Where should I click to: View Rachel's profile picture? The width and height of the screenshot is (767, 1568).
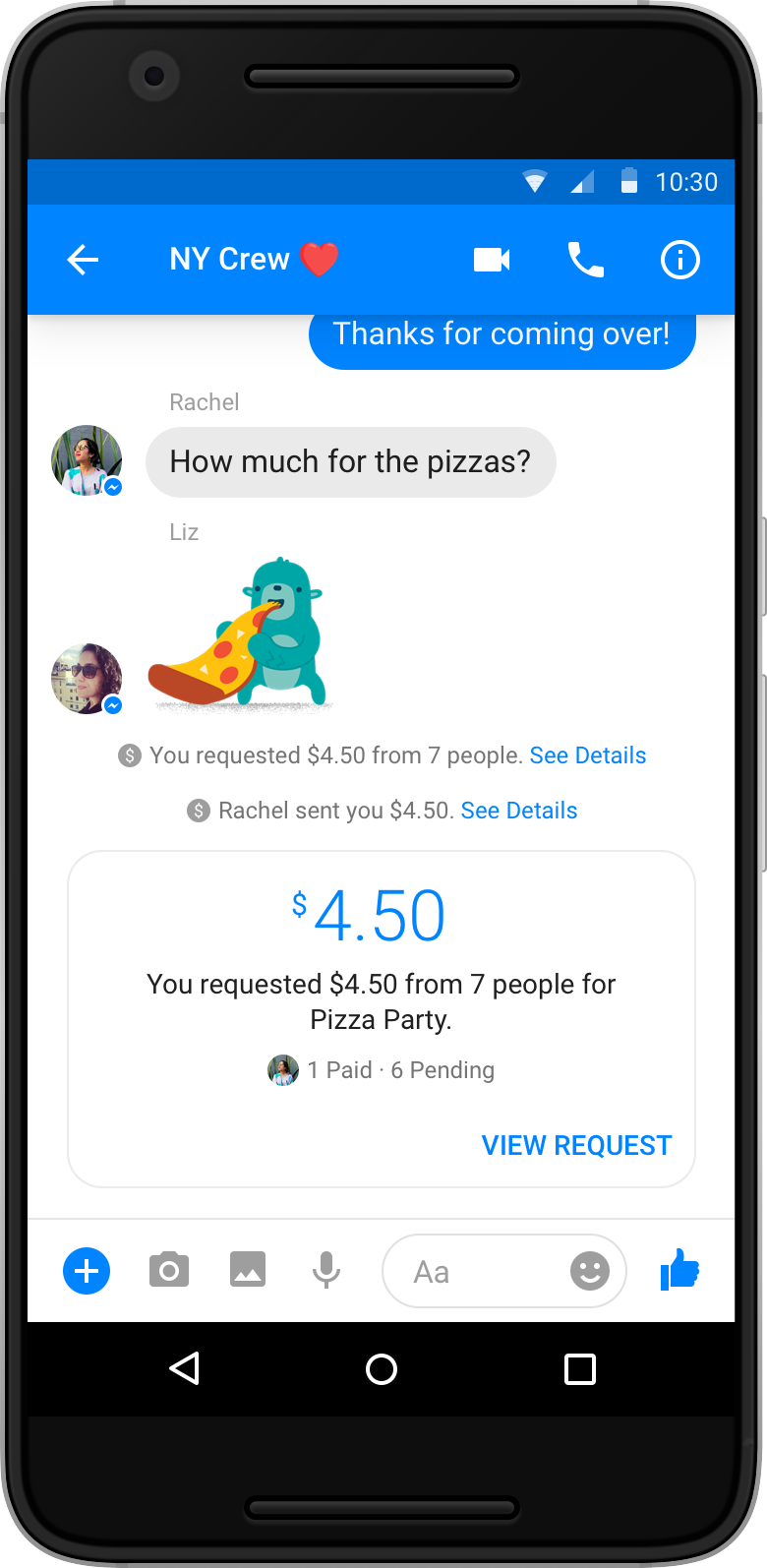click(87, 460)
